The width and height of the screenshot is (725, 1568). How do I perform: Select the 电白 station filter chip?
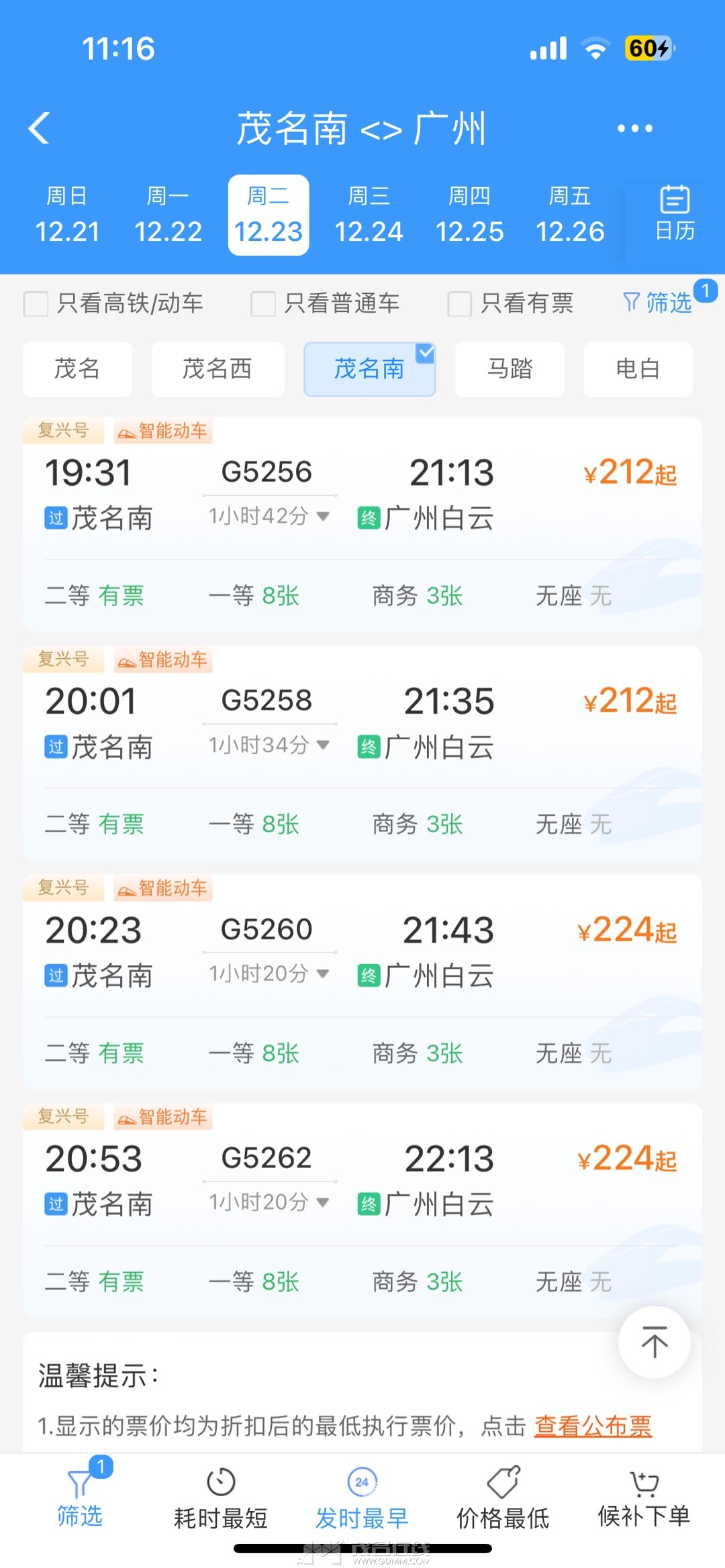(636, 369)
